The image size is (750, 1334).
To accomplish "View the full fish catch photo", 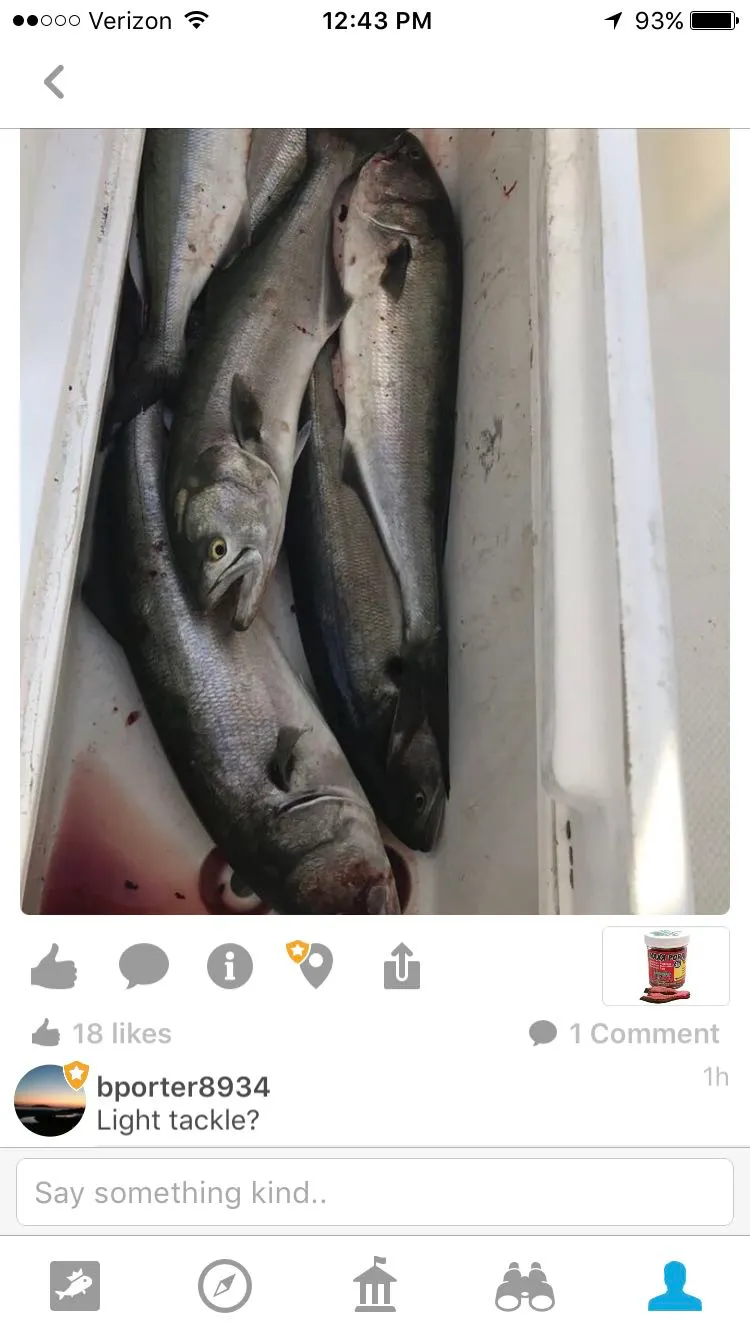I will coord(375,520).
